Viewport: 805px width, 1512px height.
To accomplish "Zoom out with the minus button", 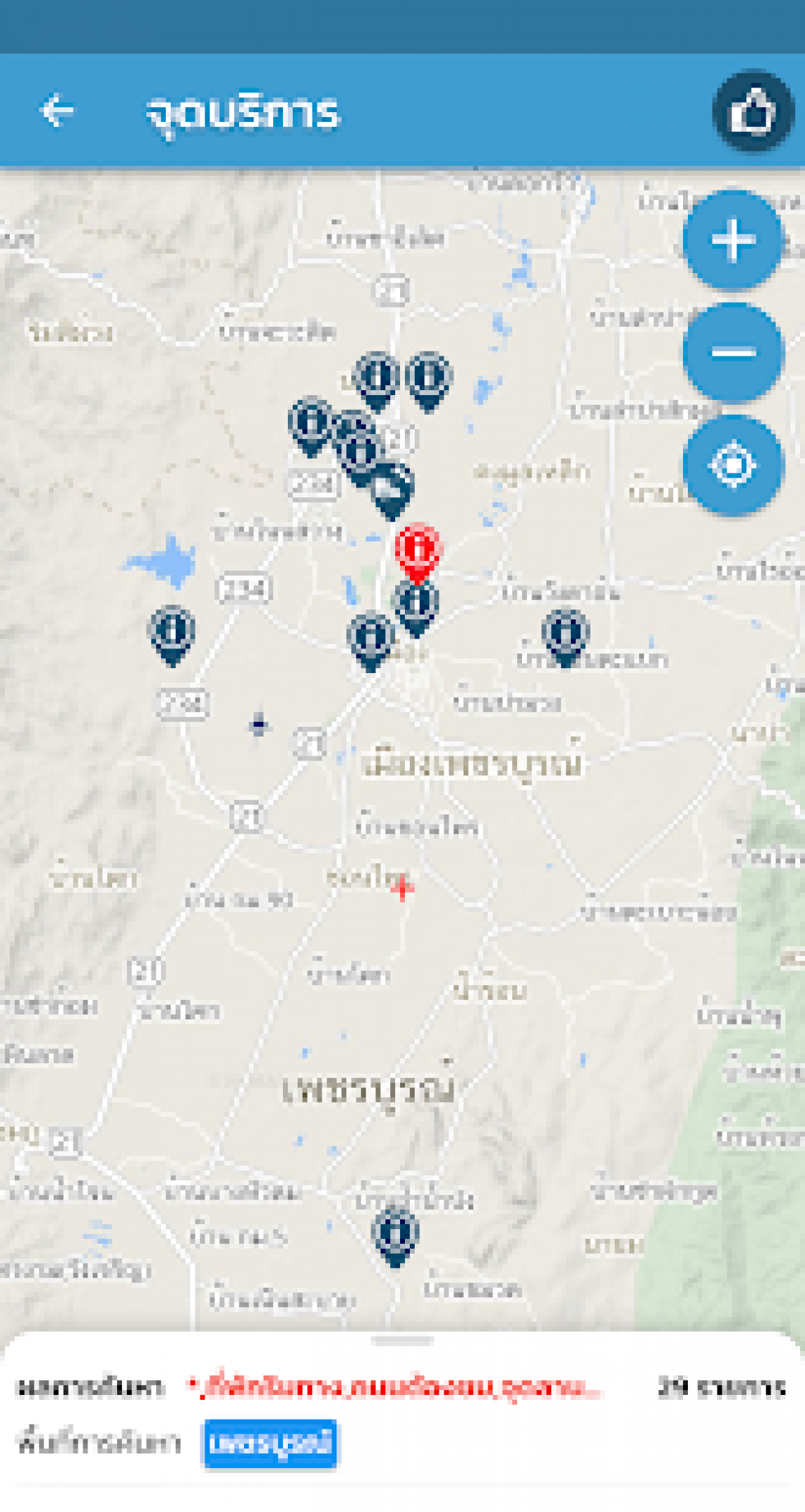I will click(x=733, y=352).
